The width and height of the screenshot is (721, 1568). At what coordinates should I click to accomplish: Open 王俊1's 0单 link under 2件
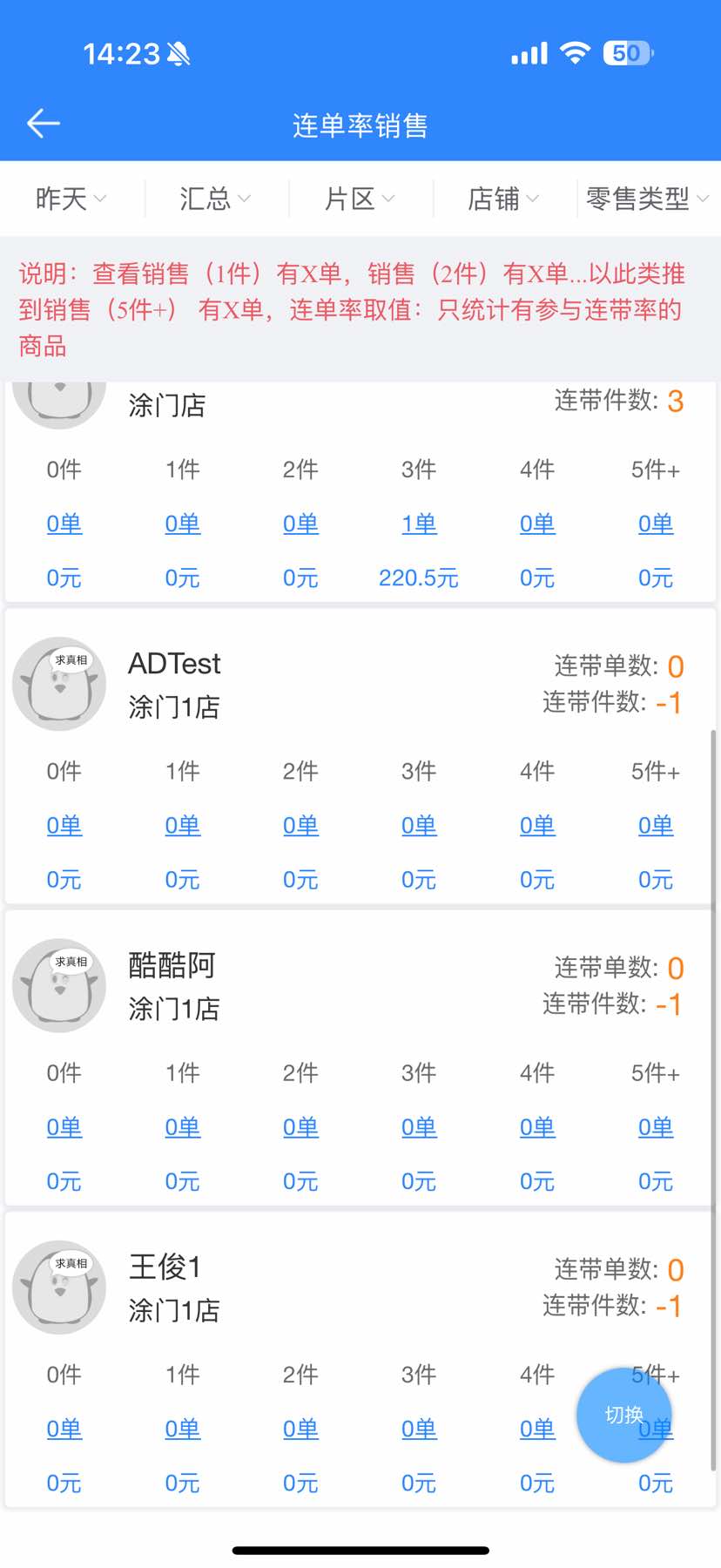tap(300, 1429)
